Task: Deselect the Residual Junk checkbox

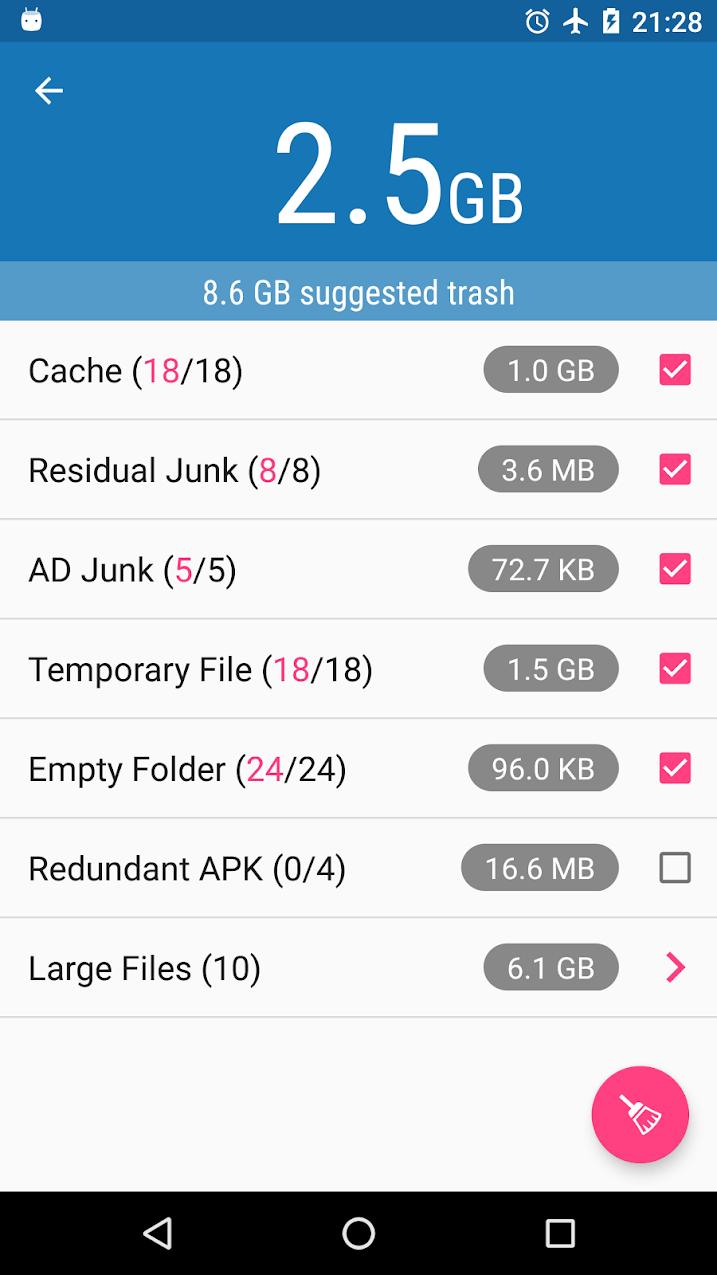Action: [x=675, y=469]
